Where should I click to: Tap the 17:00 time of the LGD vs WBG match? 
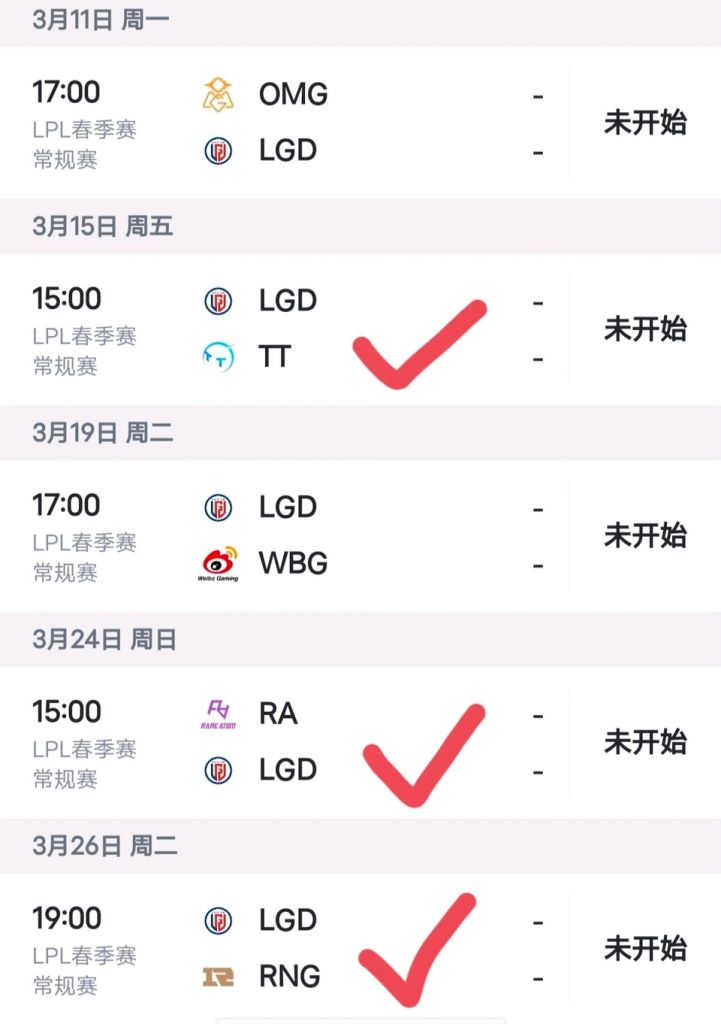(69, 505)
